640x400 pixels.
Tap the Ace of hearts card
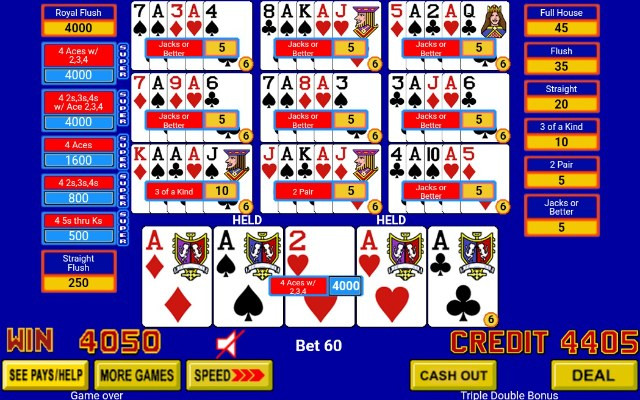tap(391, 277)
